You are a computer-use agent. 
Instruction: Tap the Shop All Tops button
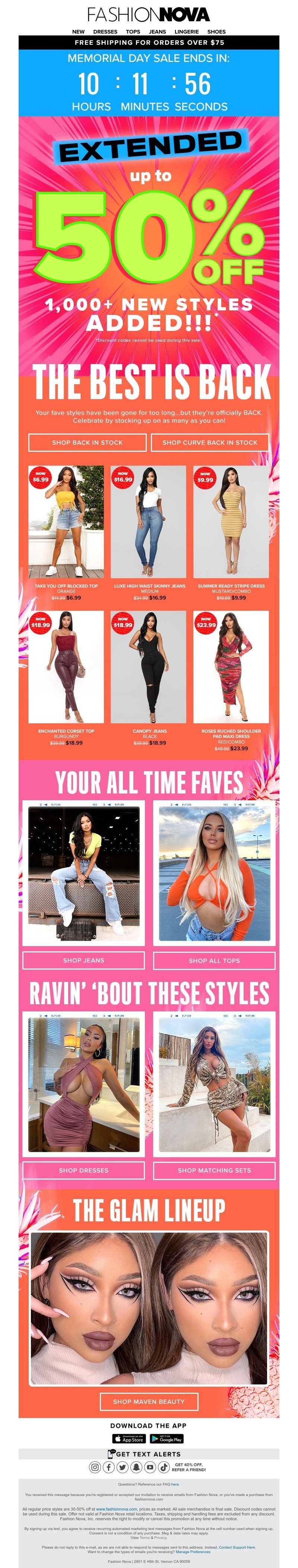pos(214,961)
